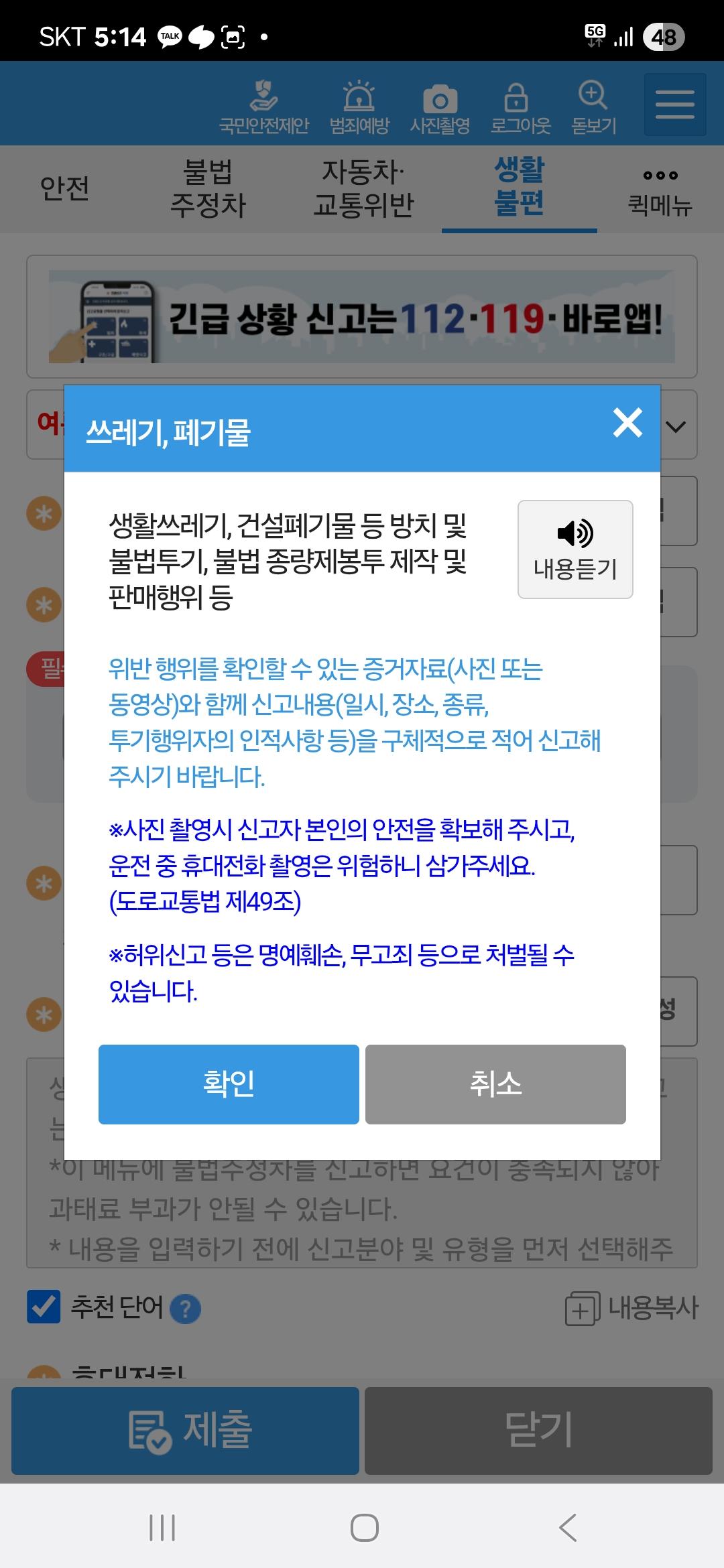Open the 퀵메뉴 quick menu
Viewport: 724px width, 1568px height.
(660, 190)
